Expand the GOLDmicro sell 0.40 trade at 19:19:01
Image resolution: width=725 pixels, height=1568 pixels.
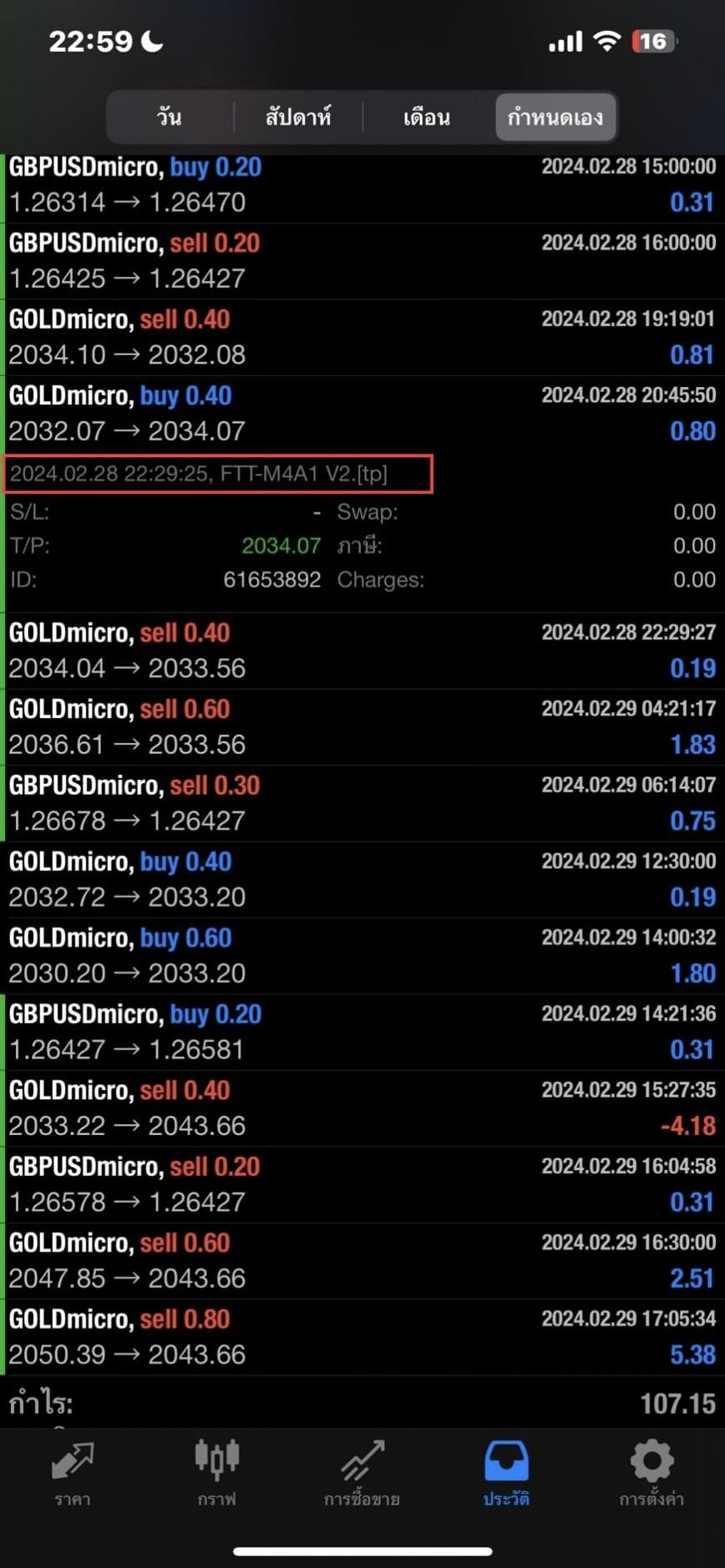(x=362, y=337)
